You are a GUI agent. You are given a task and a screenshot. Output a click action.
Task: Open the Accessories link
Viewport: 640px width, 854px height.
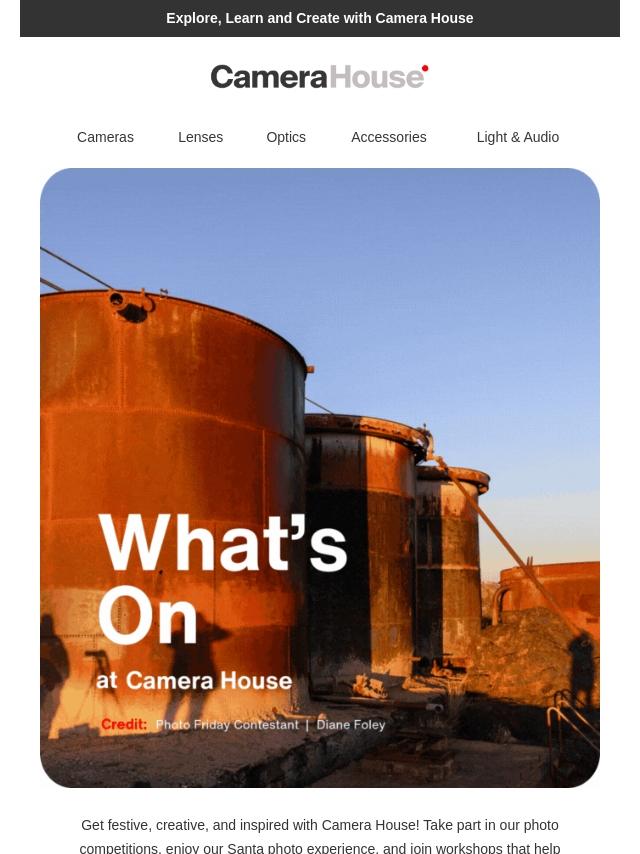pos(389,137)
